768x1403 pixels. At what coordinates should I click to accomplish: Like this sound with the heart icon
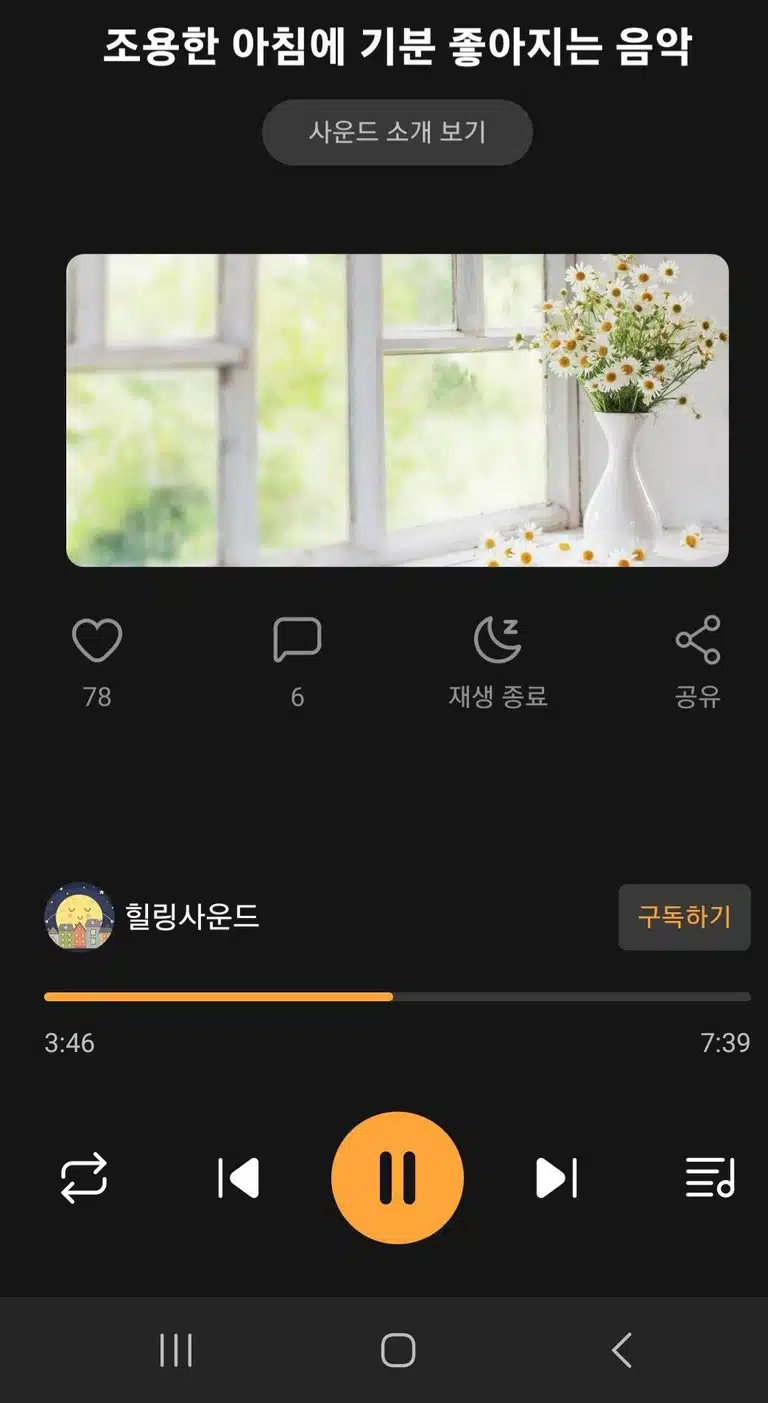tap(97, 640)
